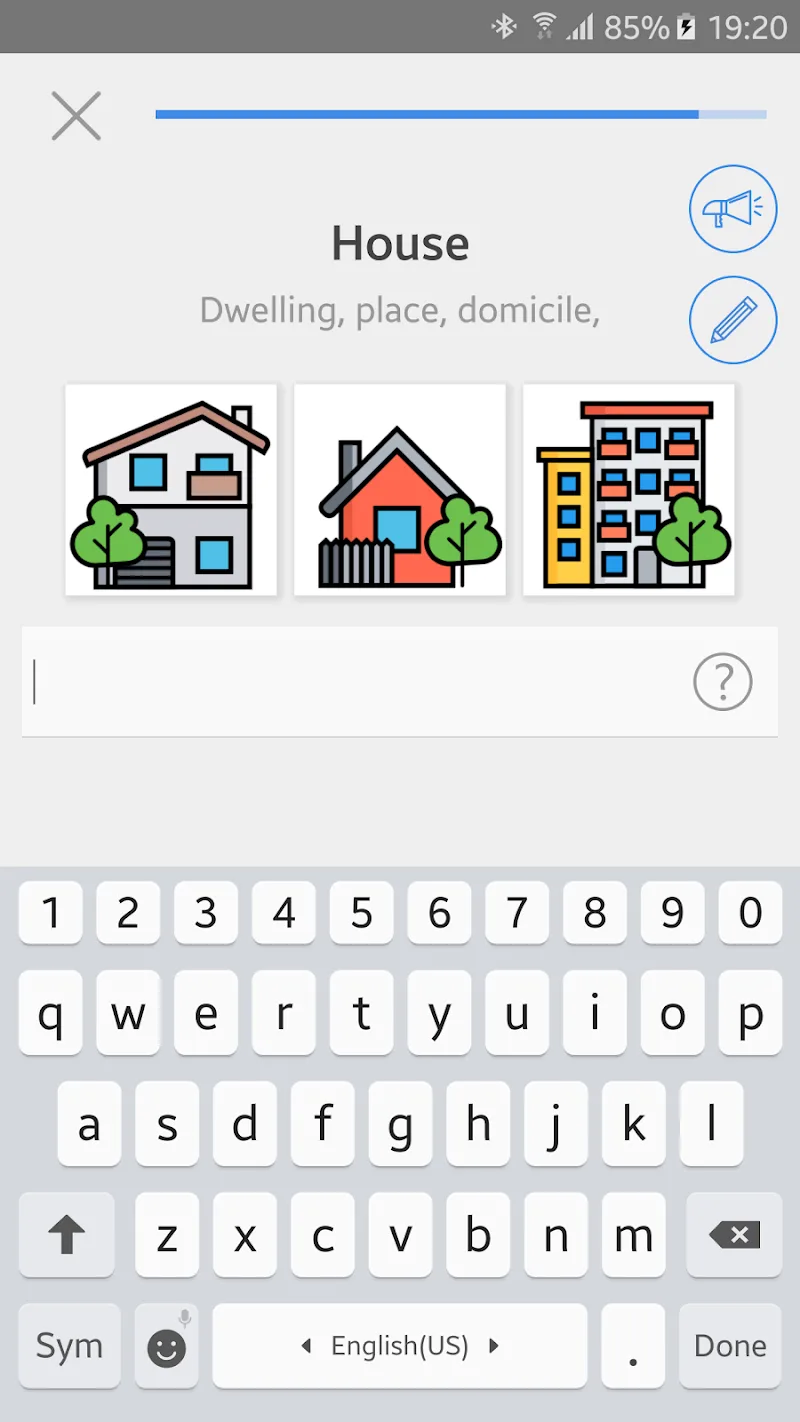Select the apartment building picture

pos(628,489)
